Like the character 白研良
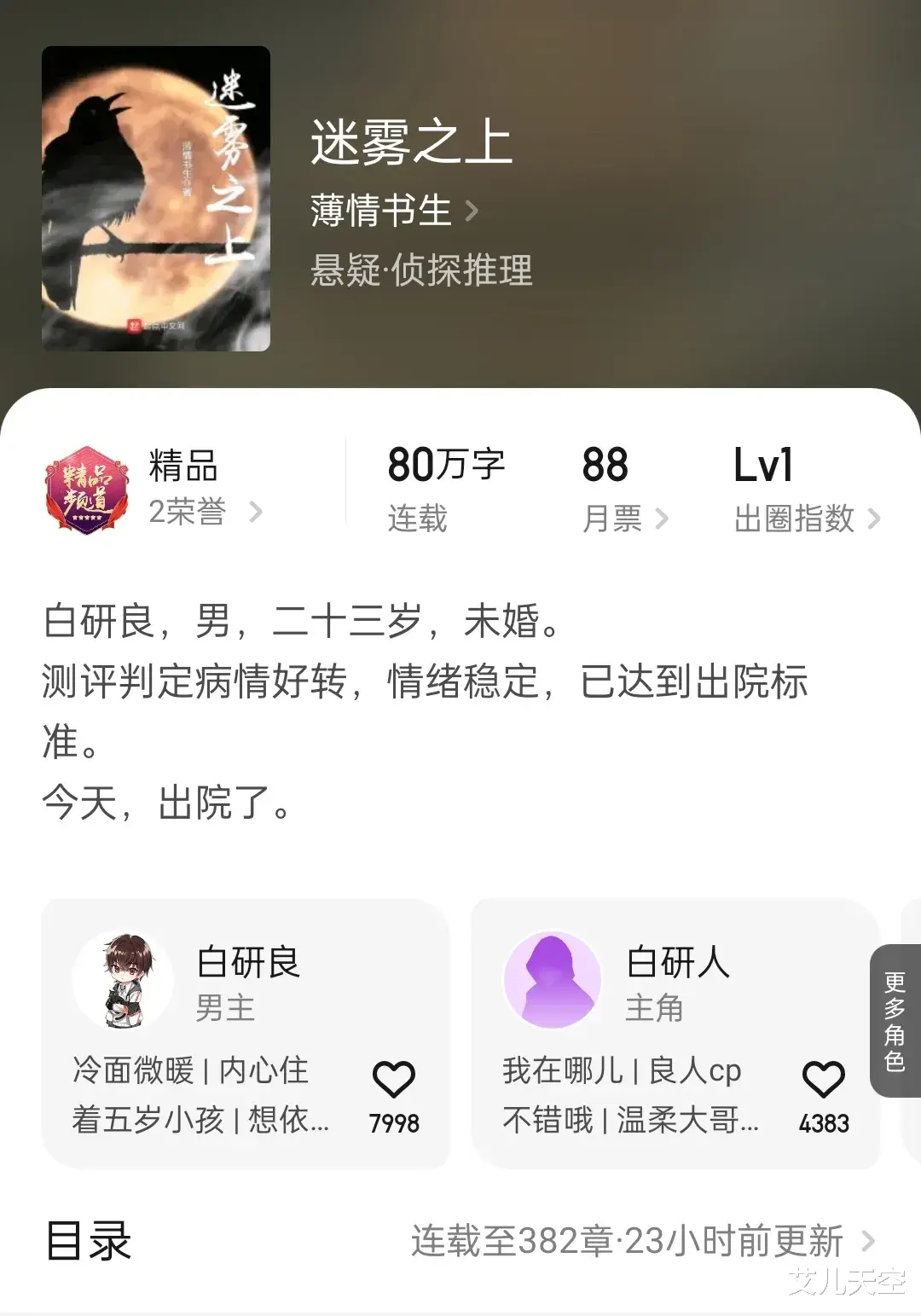This screenshot has width=921, height=1316. pos(394,1081)
